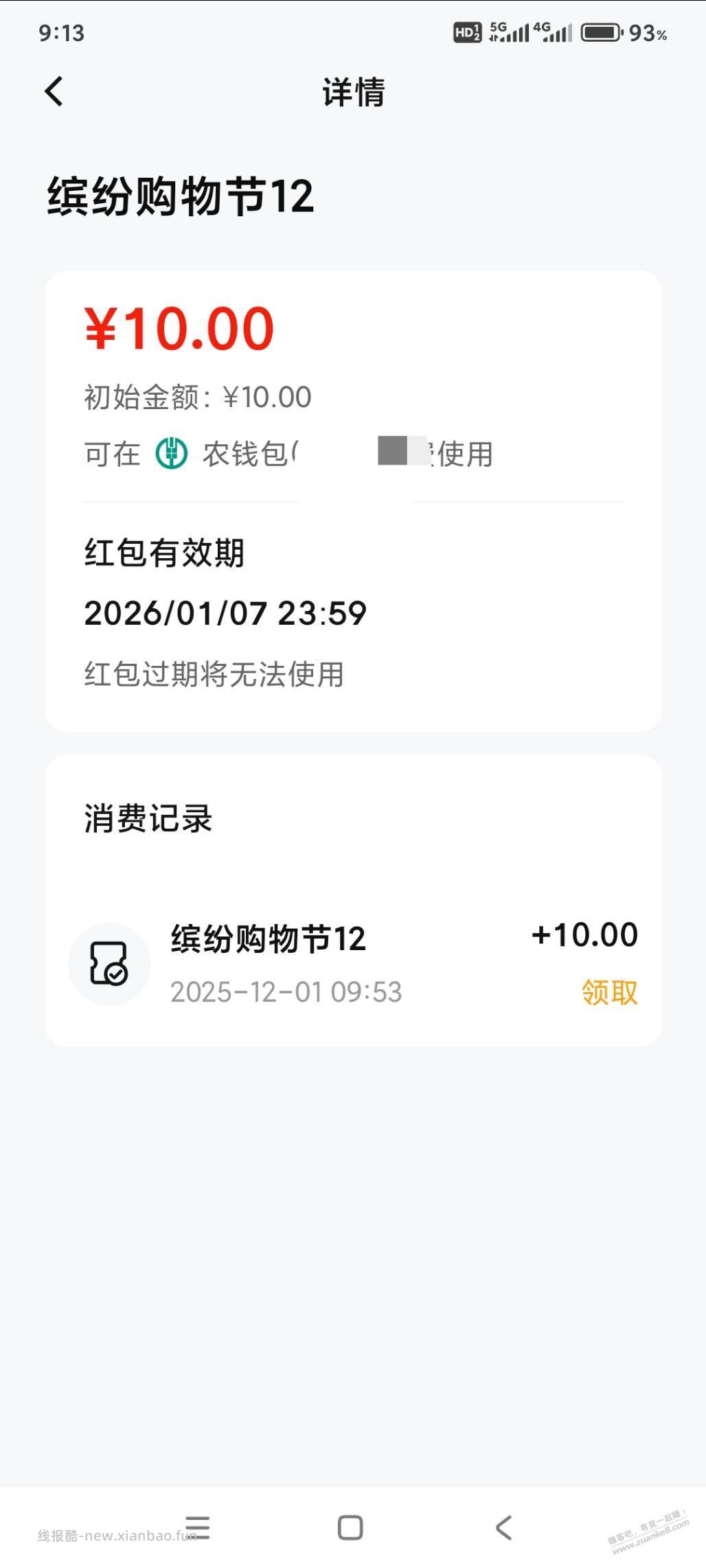Open the HD dual-card indicator in status bar

468,33
